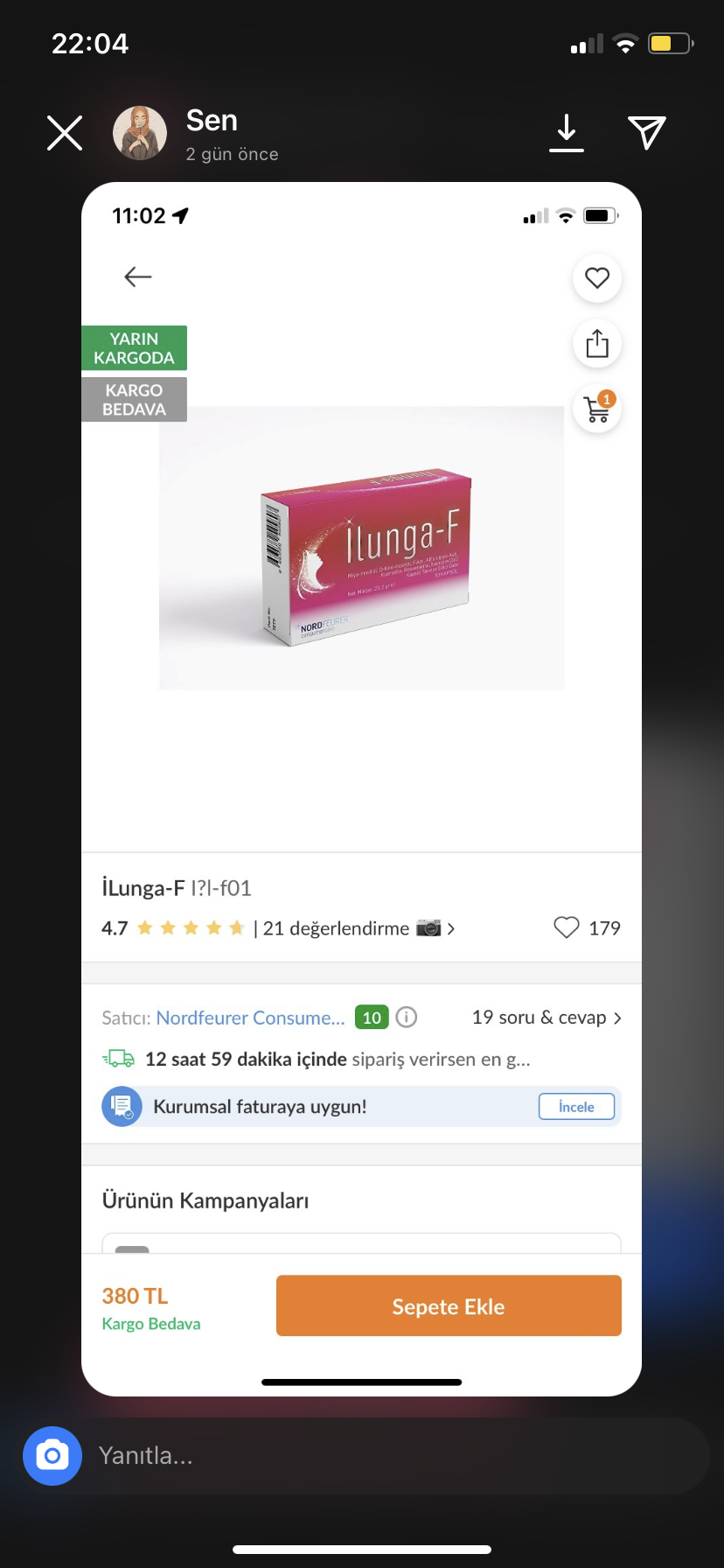Close the story viewer

(x=65, y=133)
